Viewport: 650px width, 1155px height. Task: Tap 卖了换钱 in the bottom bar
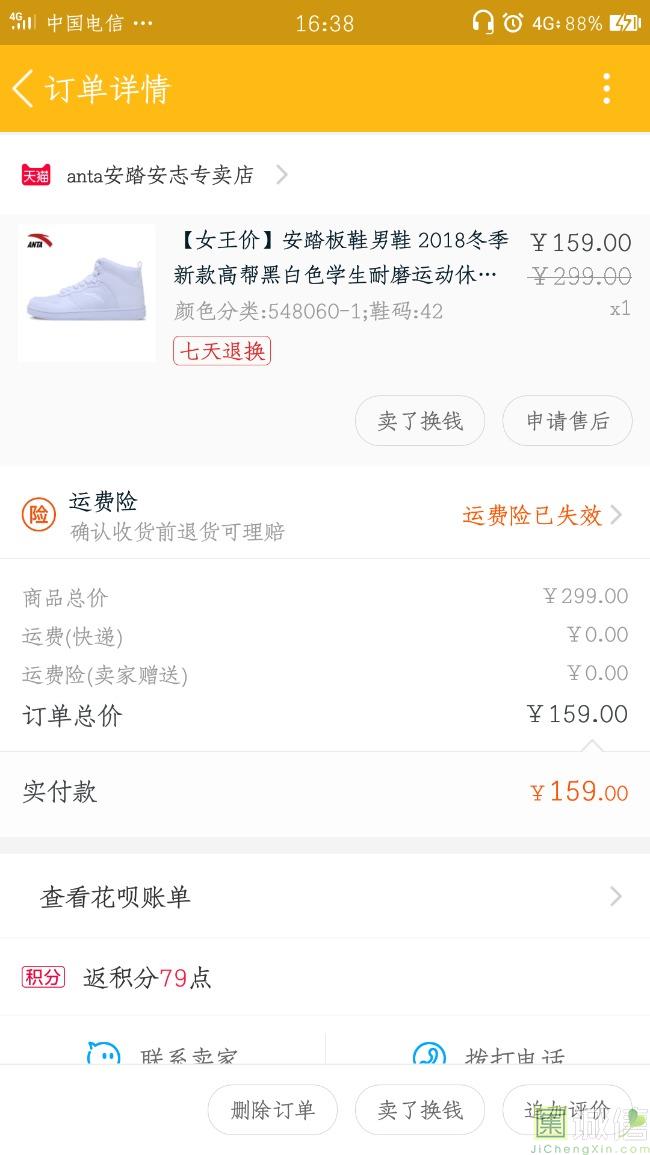[420, 1110]
